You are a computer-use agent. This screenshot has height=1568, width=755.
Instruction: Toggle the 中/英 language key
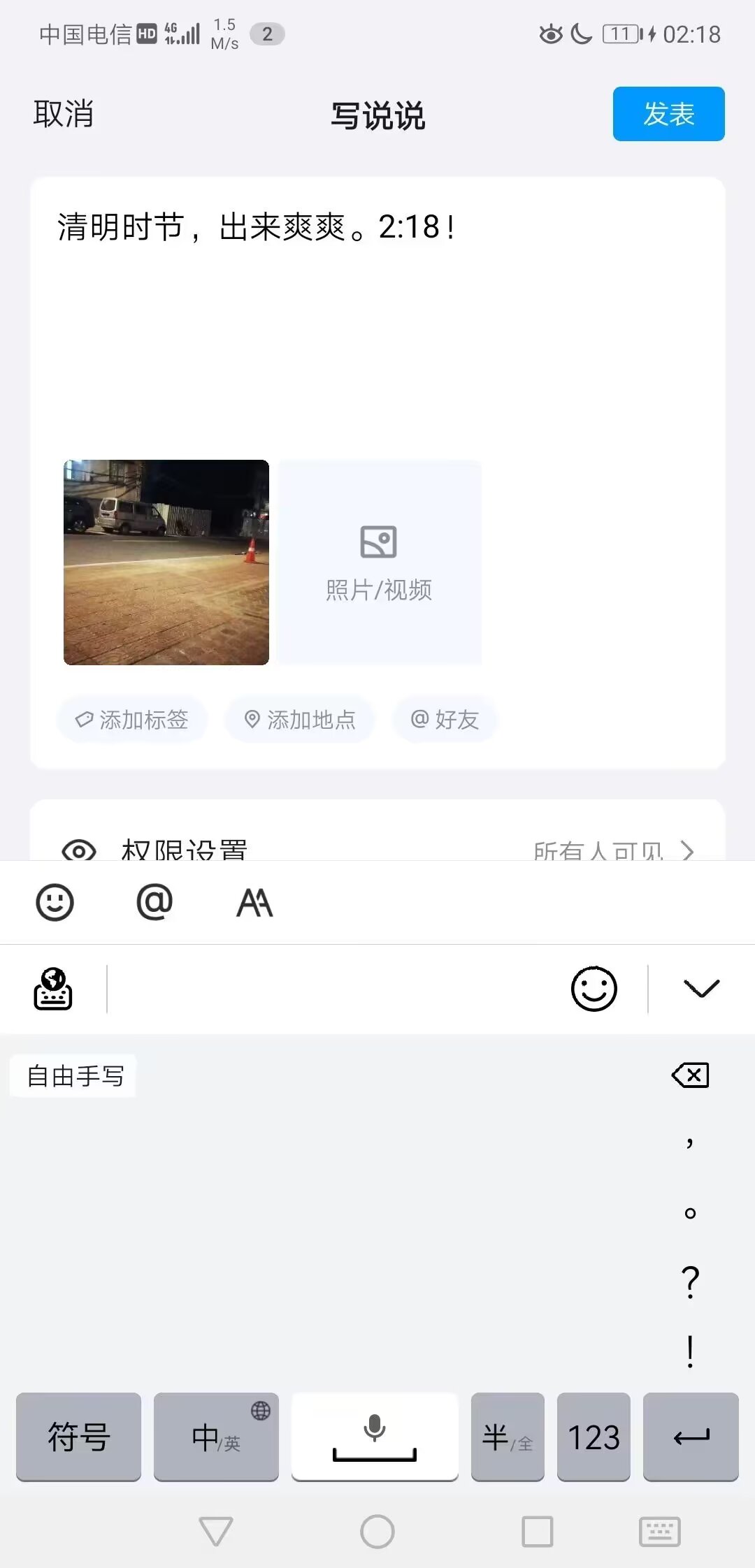[216, 1437]
